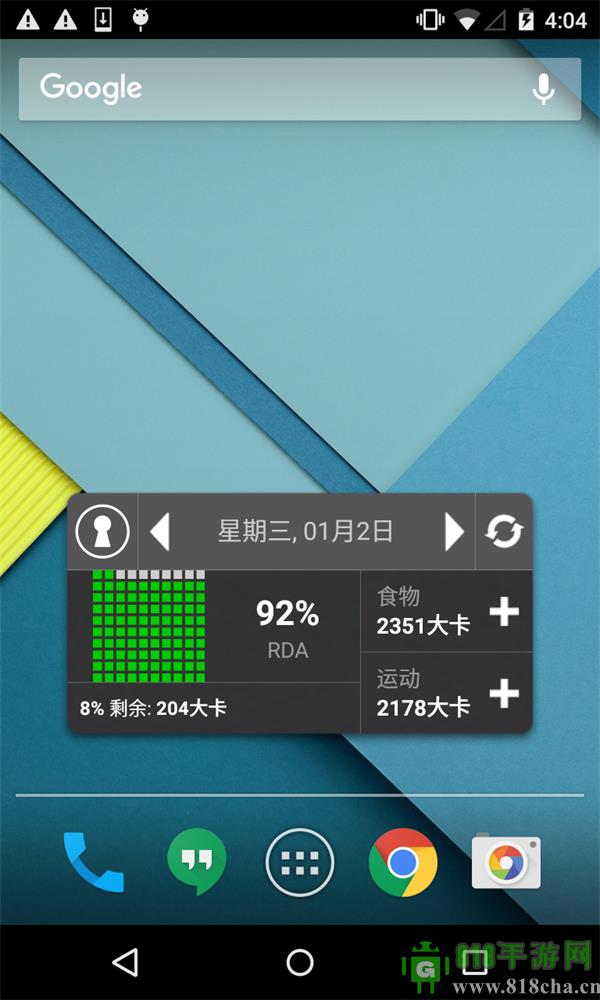
Task: Tap the system back button
Action: pyautogui.click(x=125, y=962)
